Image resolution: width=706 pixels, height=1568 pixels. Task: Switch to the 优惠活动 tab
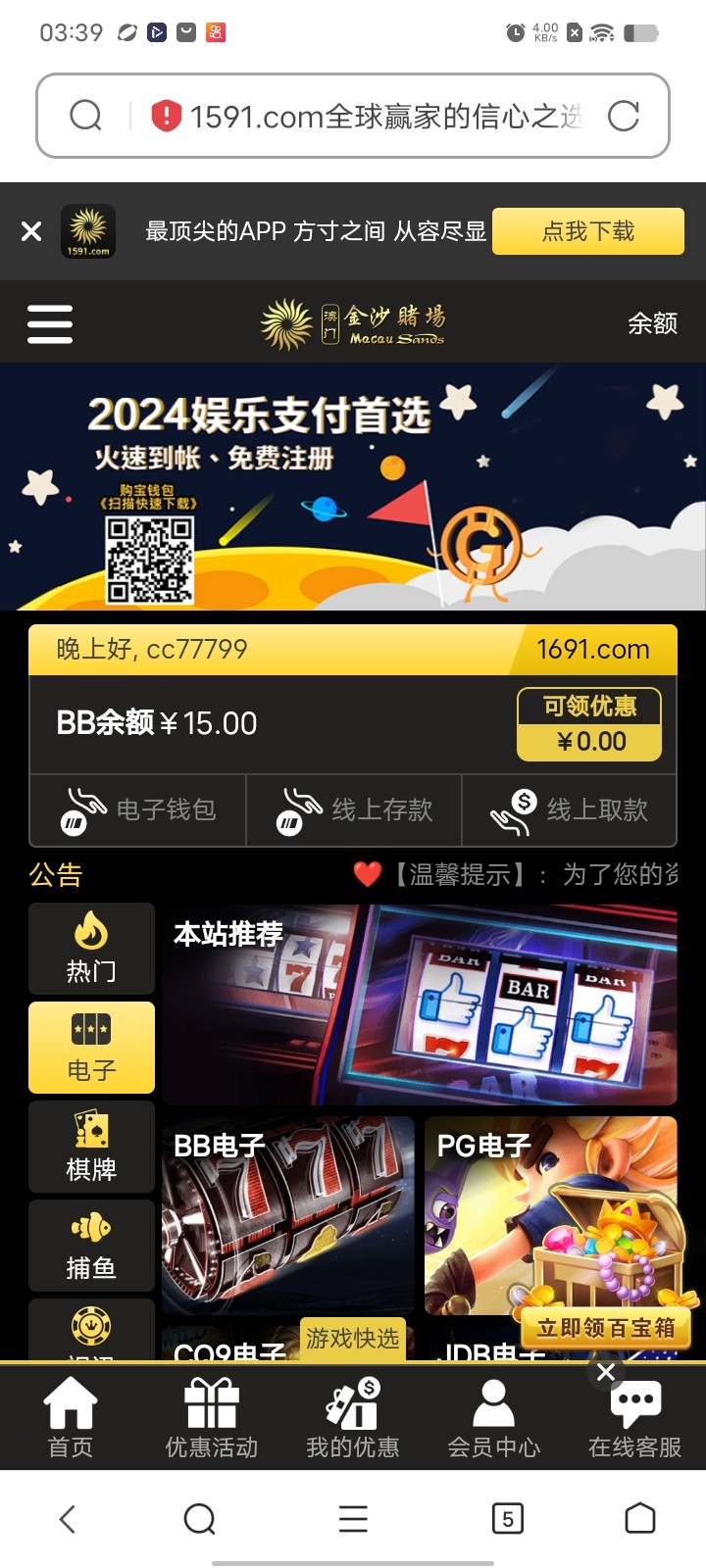(x=212, y=1418)
